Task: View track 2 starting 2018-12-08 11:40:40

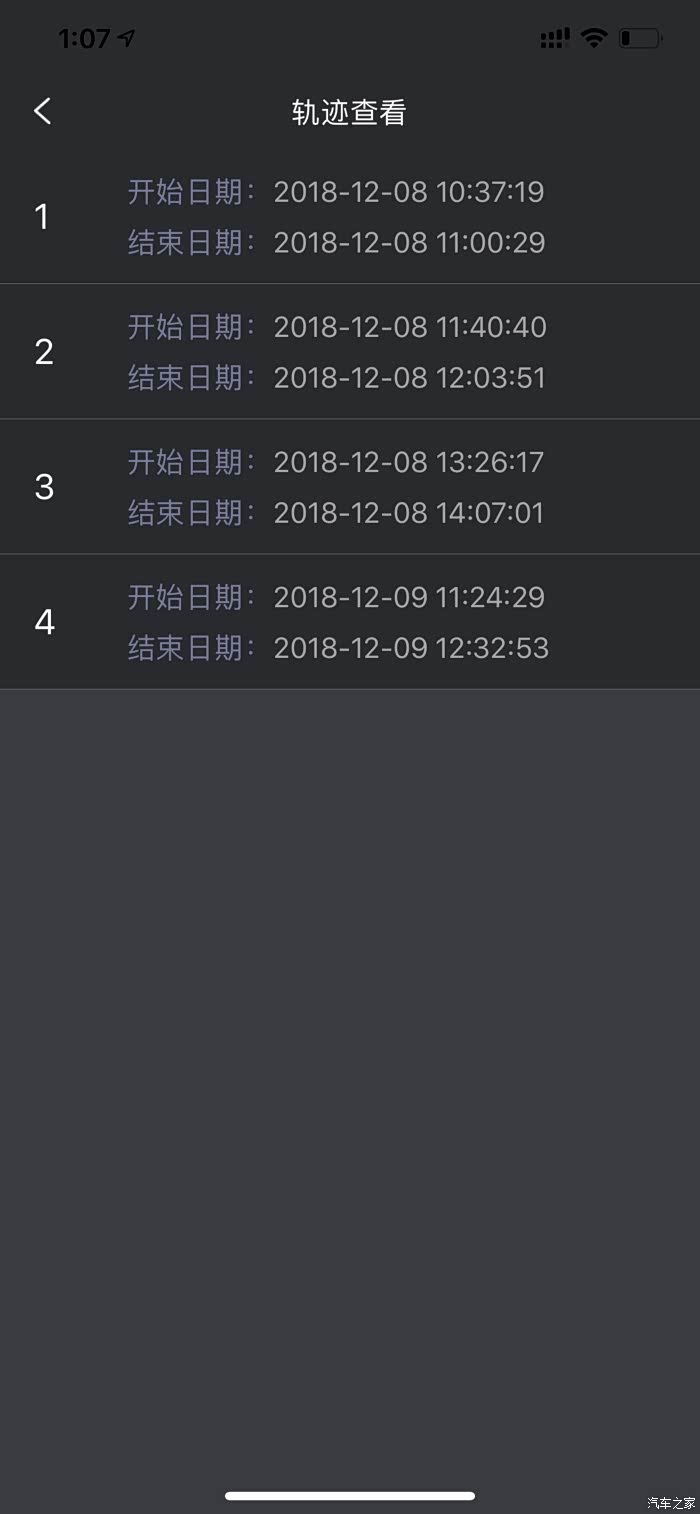Action: point(350,352)
